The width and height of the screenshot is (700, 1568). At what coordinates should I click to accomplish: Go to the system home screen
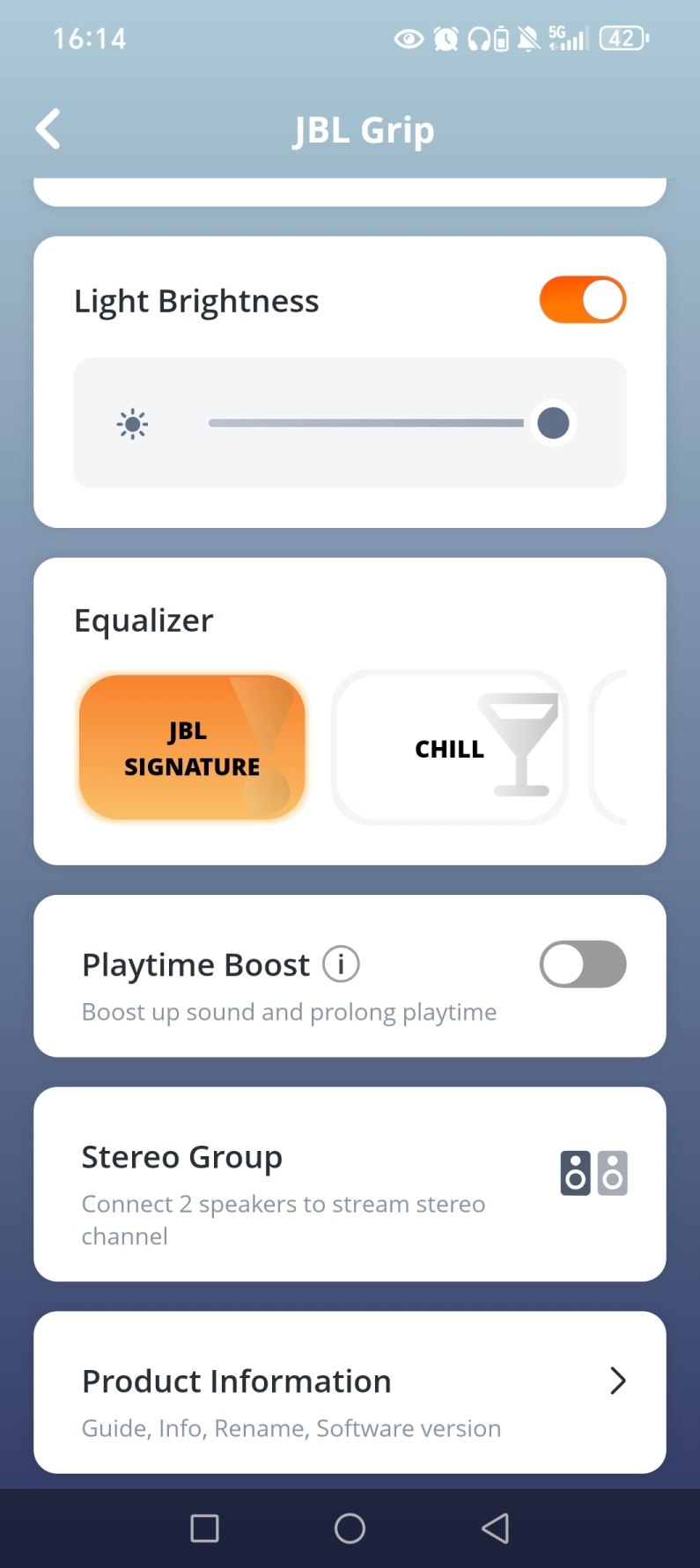350,1528
